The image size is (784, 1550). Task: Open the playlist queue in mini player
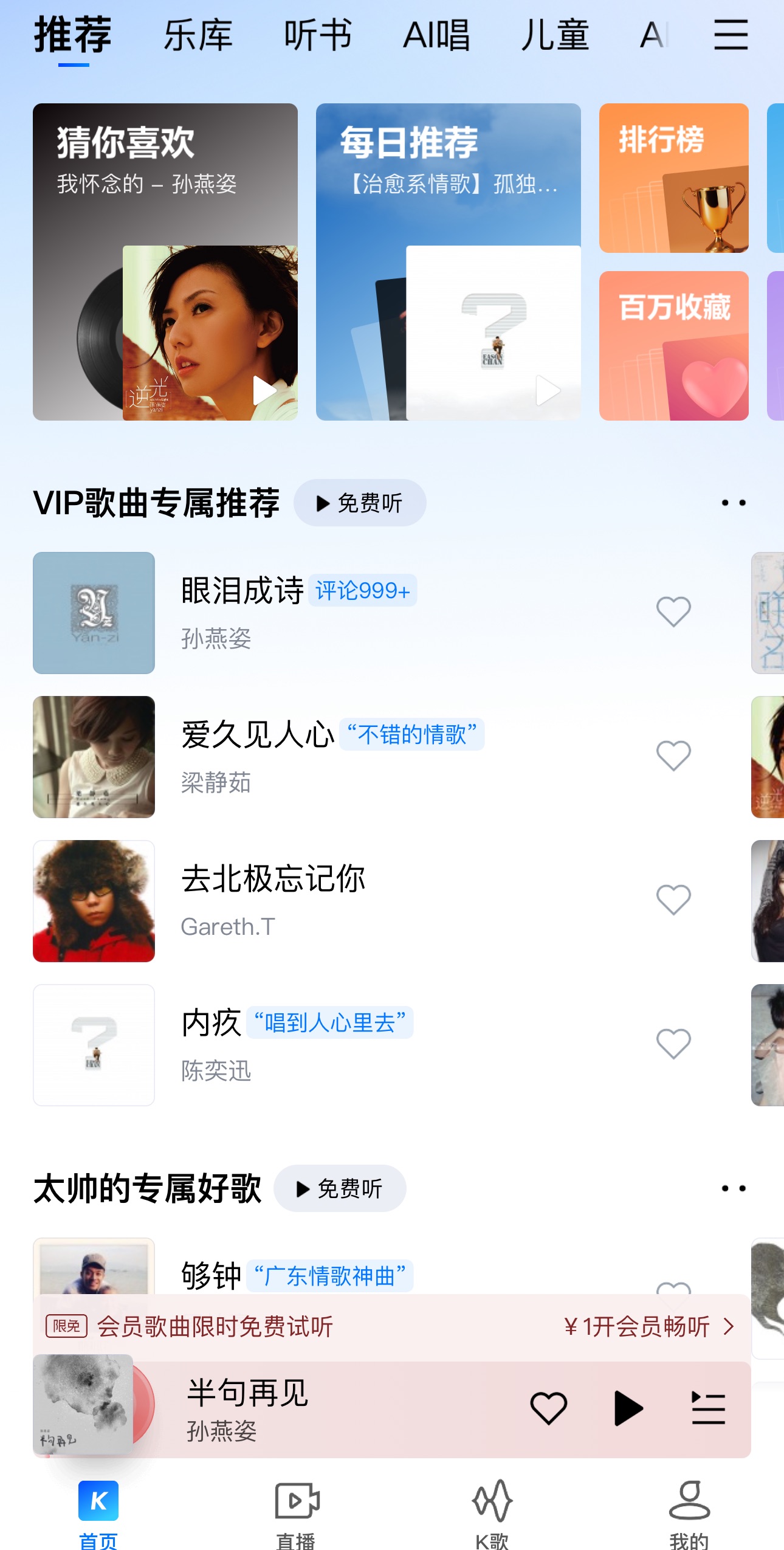coord(708,1408)
